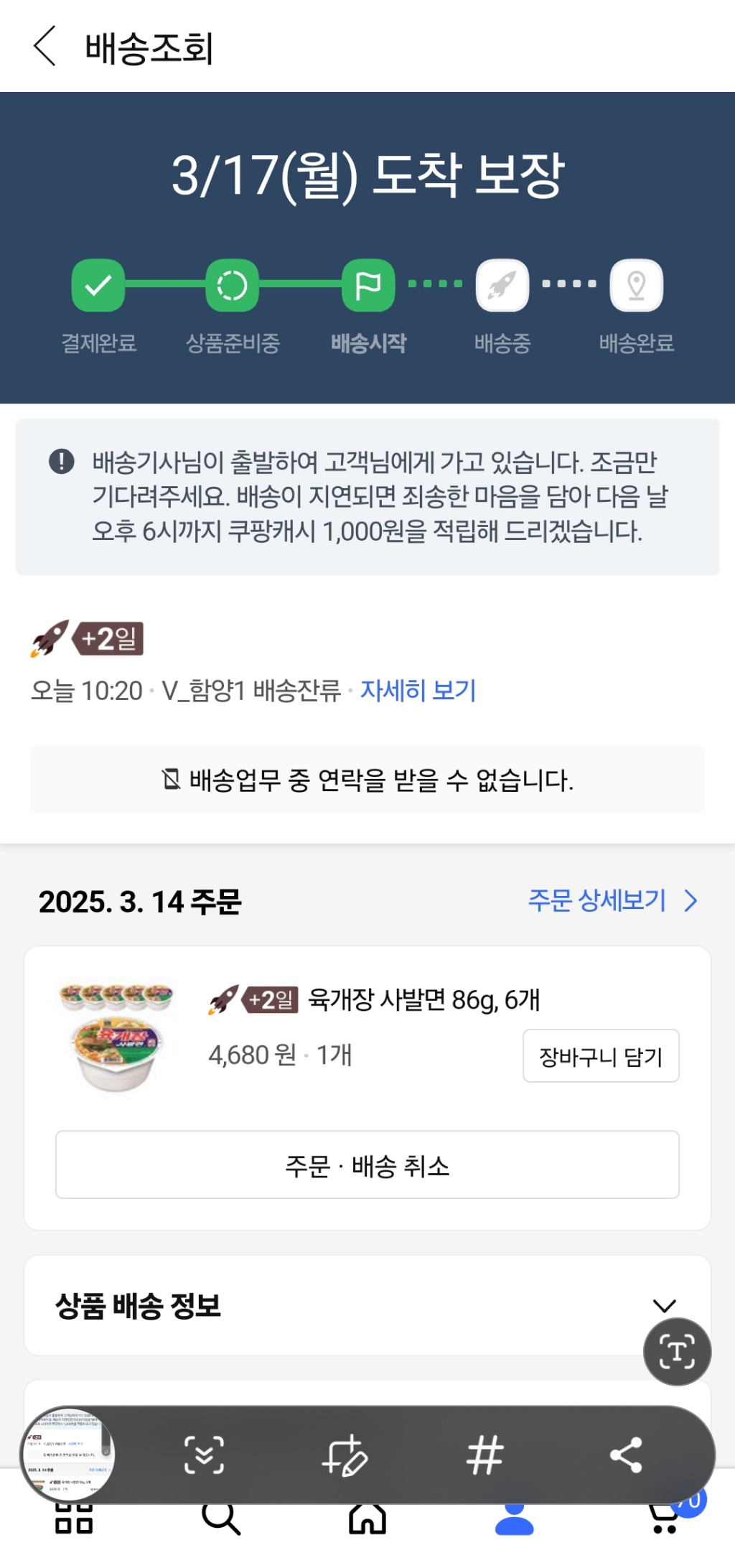Open the shopping cart tab
This screenshot has width=735, height=1568.
(x=665, y=1519)
